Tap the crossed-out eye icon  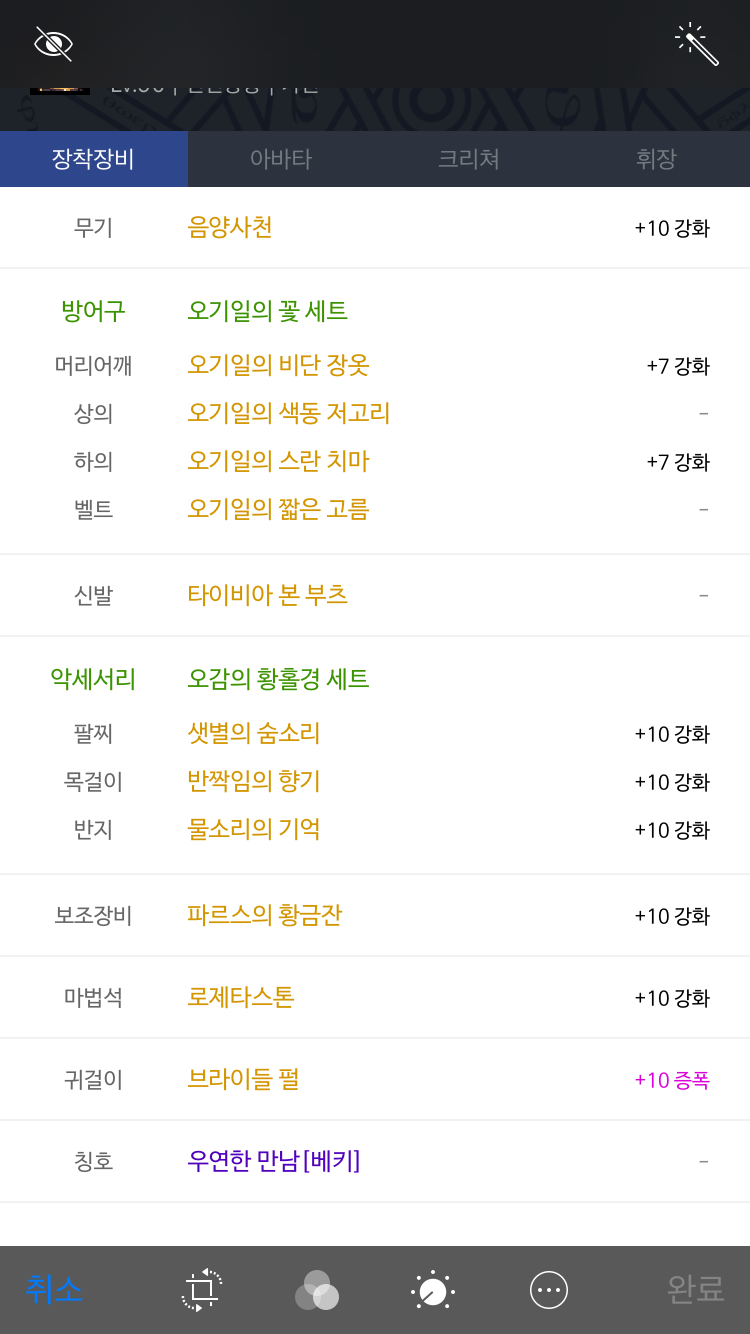(x=53, y=44)
